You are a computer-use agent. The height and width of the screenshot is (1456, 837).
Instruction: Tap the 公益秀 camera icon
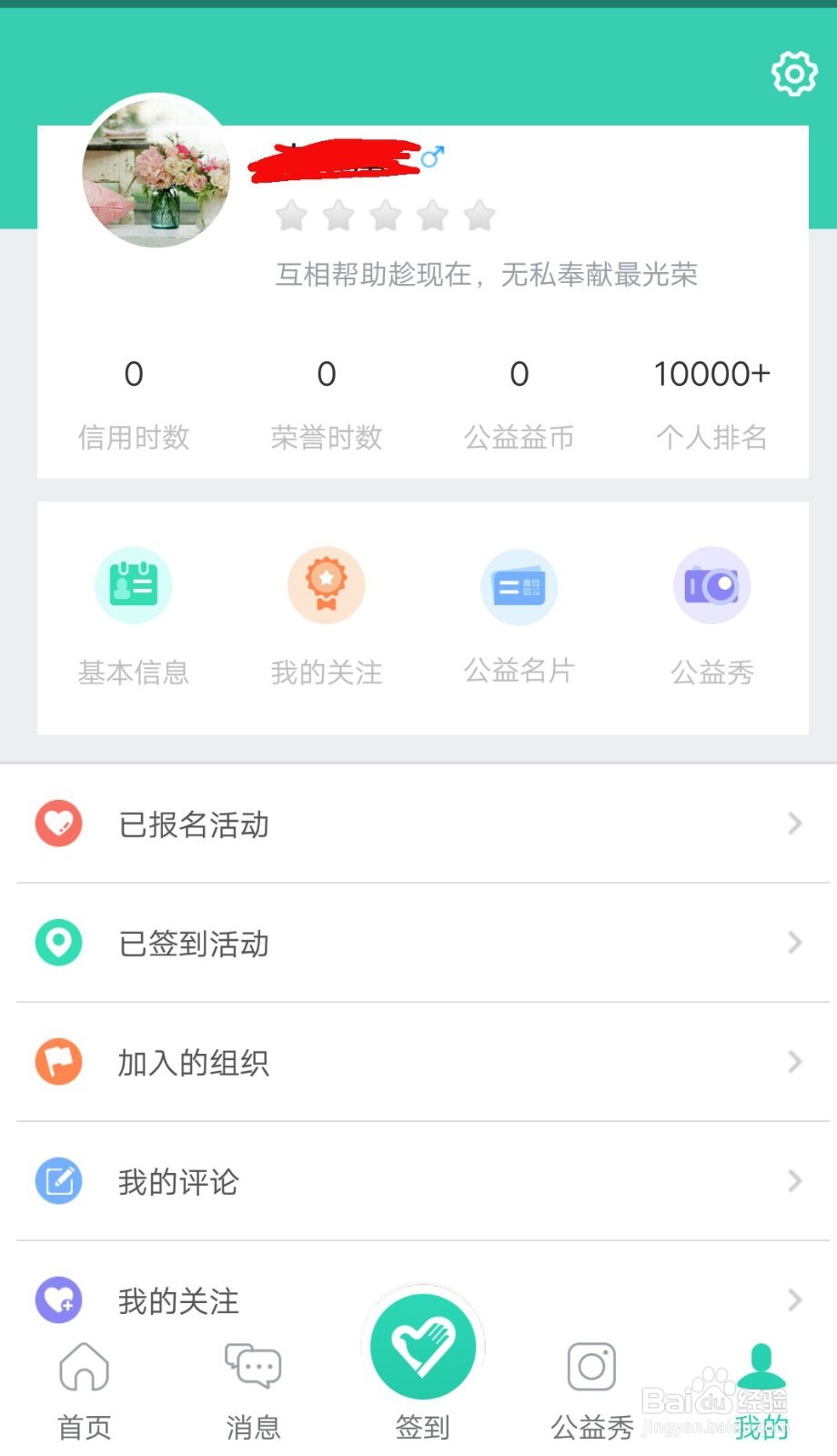point(712,586)
